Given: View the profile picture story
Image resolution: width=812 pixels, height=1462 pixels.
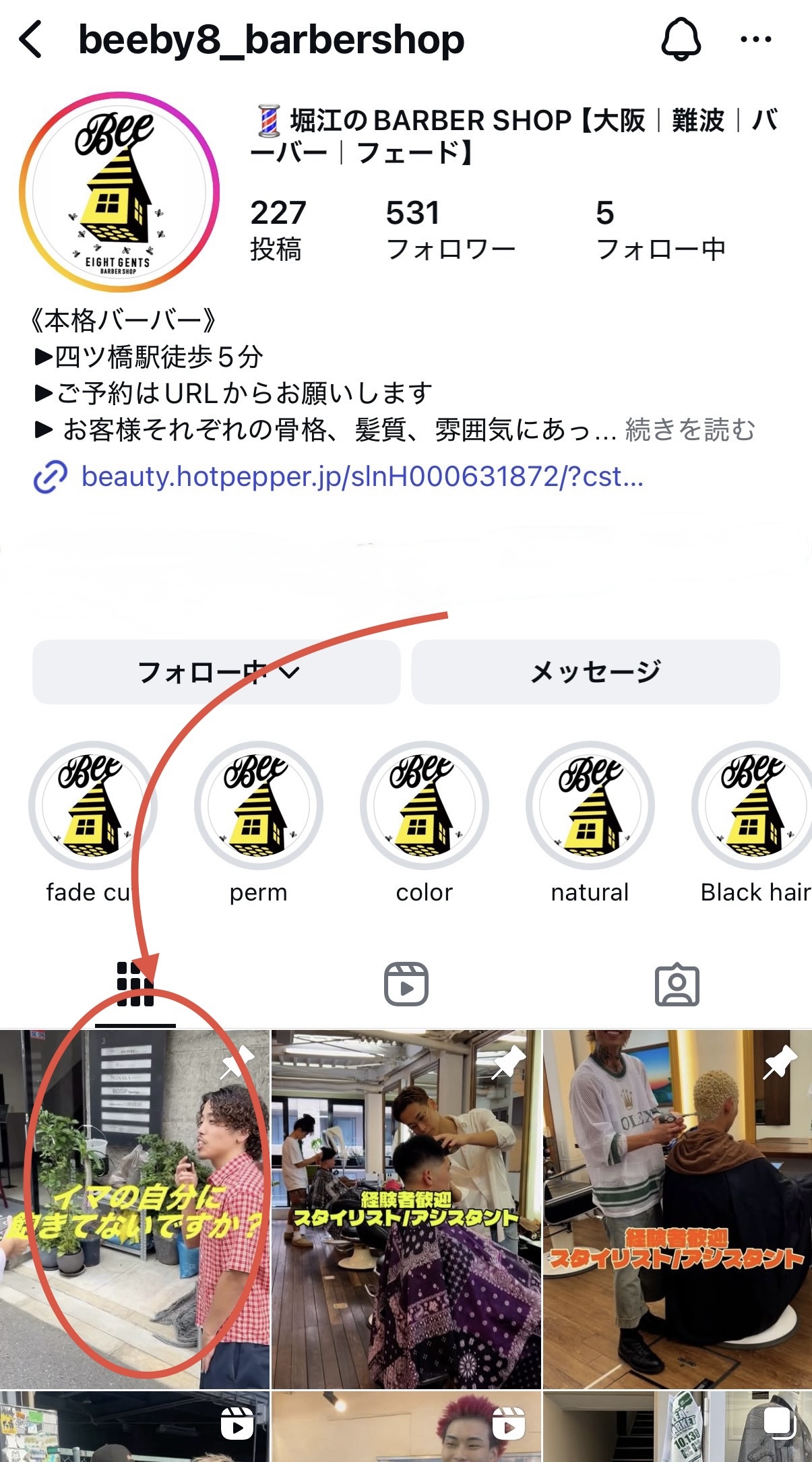Looking at the screenshot, I should (x=119, y=192).
